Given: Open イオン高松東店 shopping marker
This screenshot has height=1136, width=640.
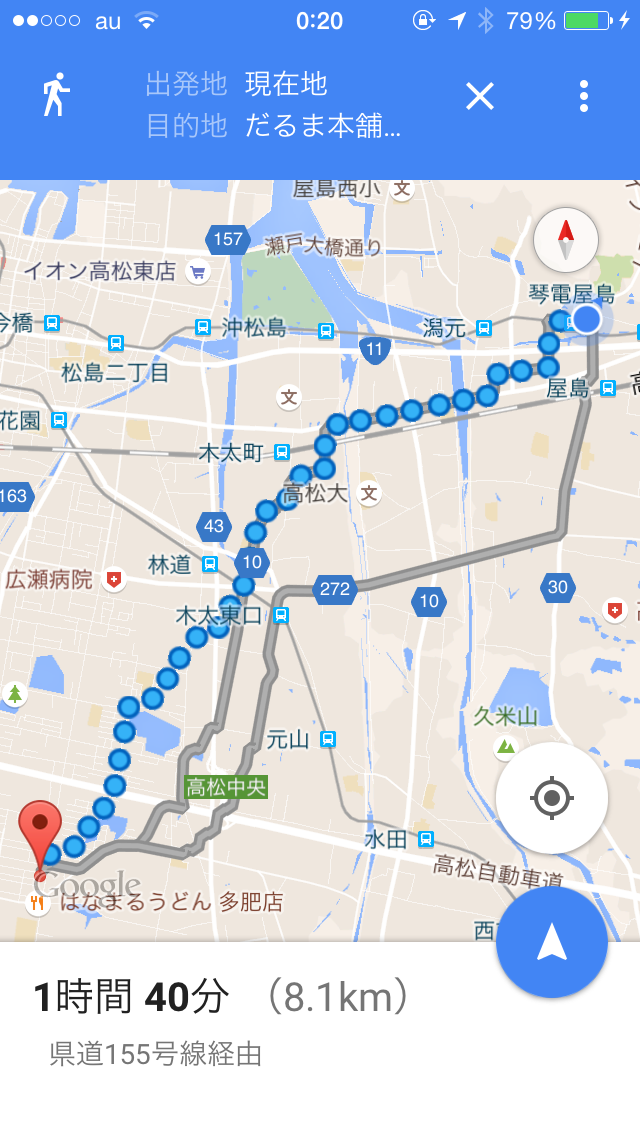Looking at the screenshot, I should 198,271.
